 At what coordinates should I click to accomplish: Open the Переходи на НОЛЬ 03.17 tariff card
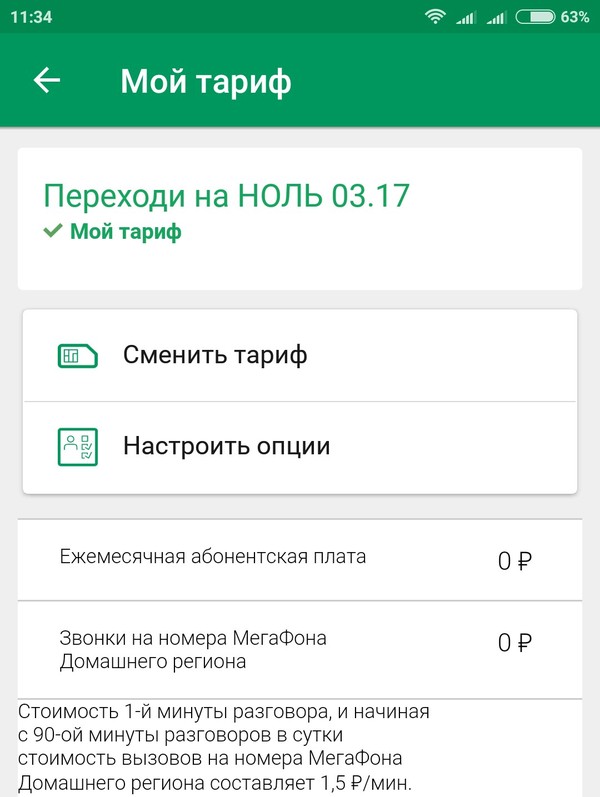[299, 218]
